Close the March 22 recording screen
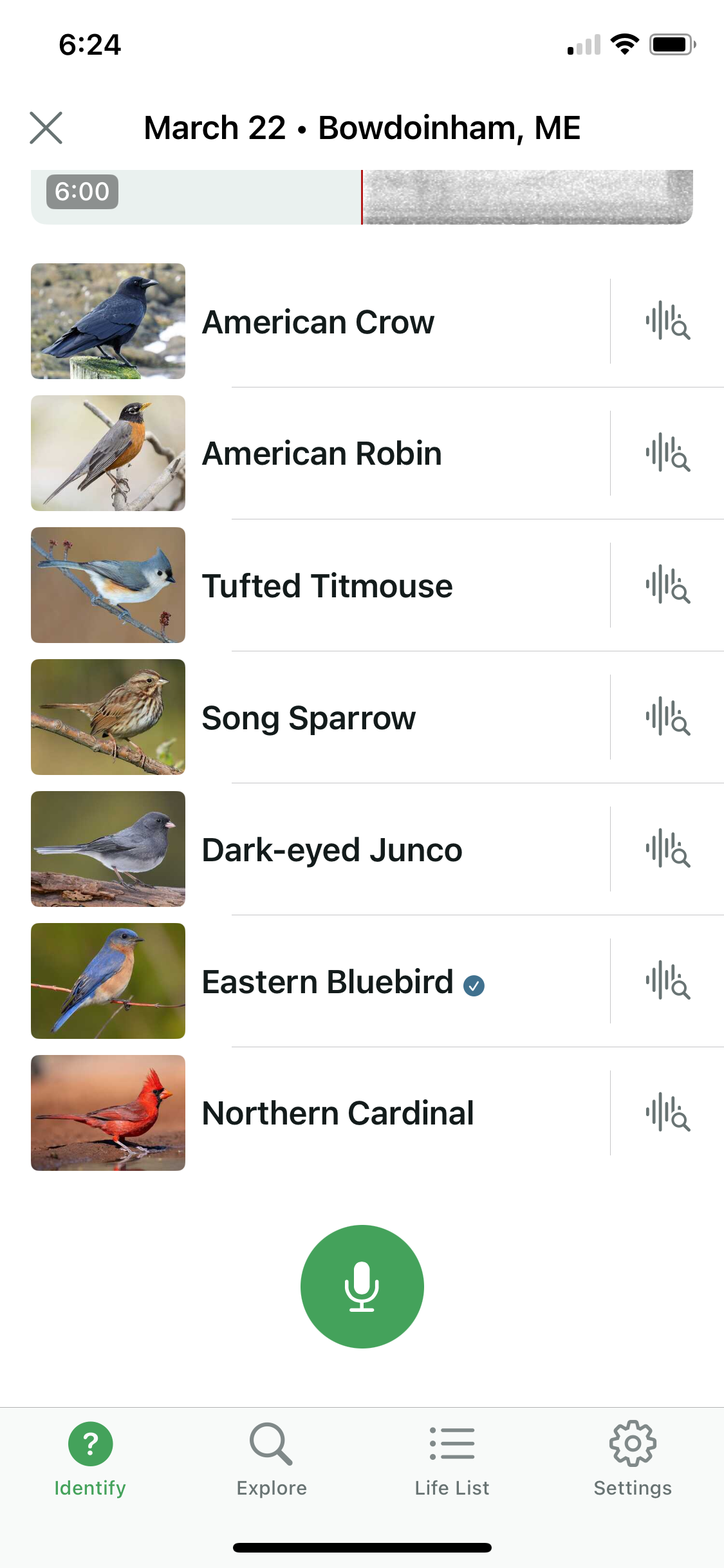The height and width of the screenshot is (1568, 724). pos(46,127)
